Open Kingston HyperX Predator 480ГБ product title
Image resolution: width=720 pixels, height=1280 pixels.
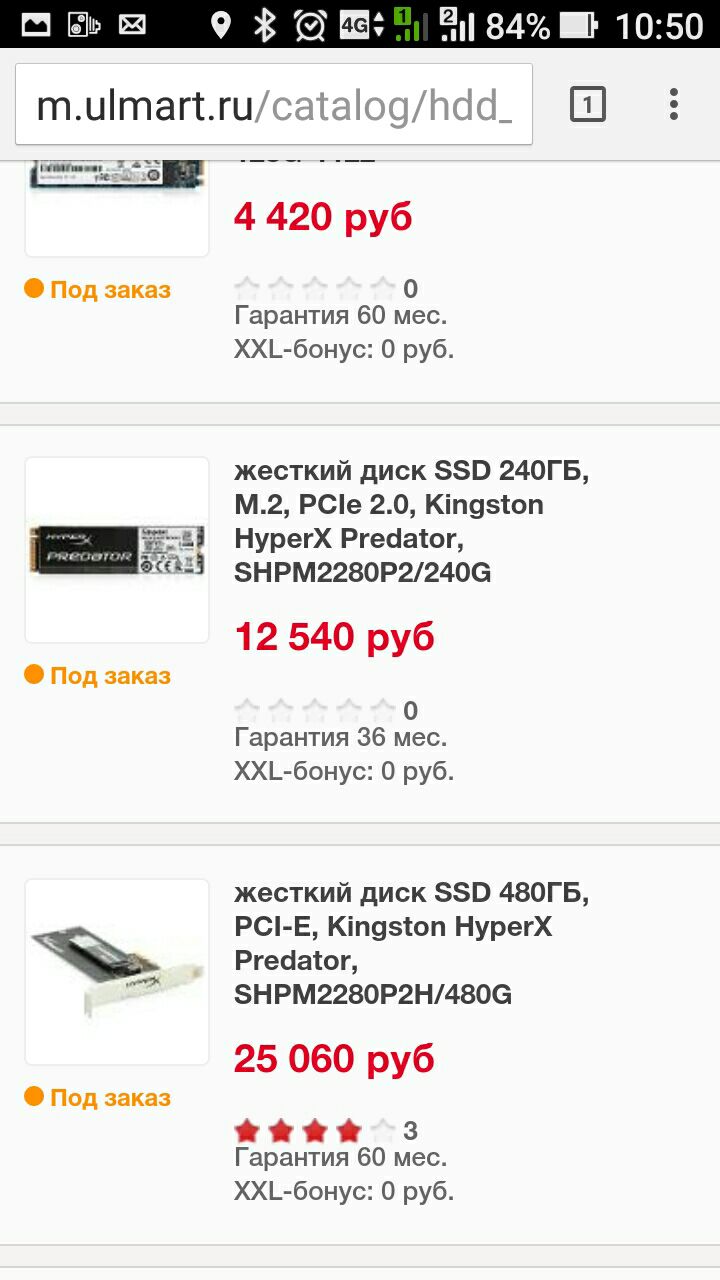[411, 944]
